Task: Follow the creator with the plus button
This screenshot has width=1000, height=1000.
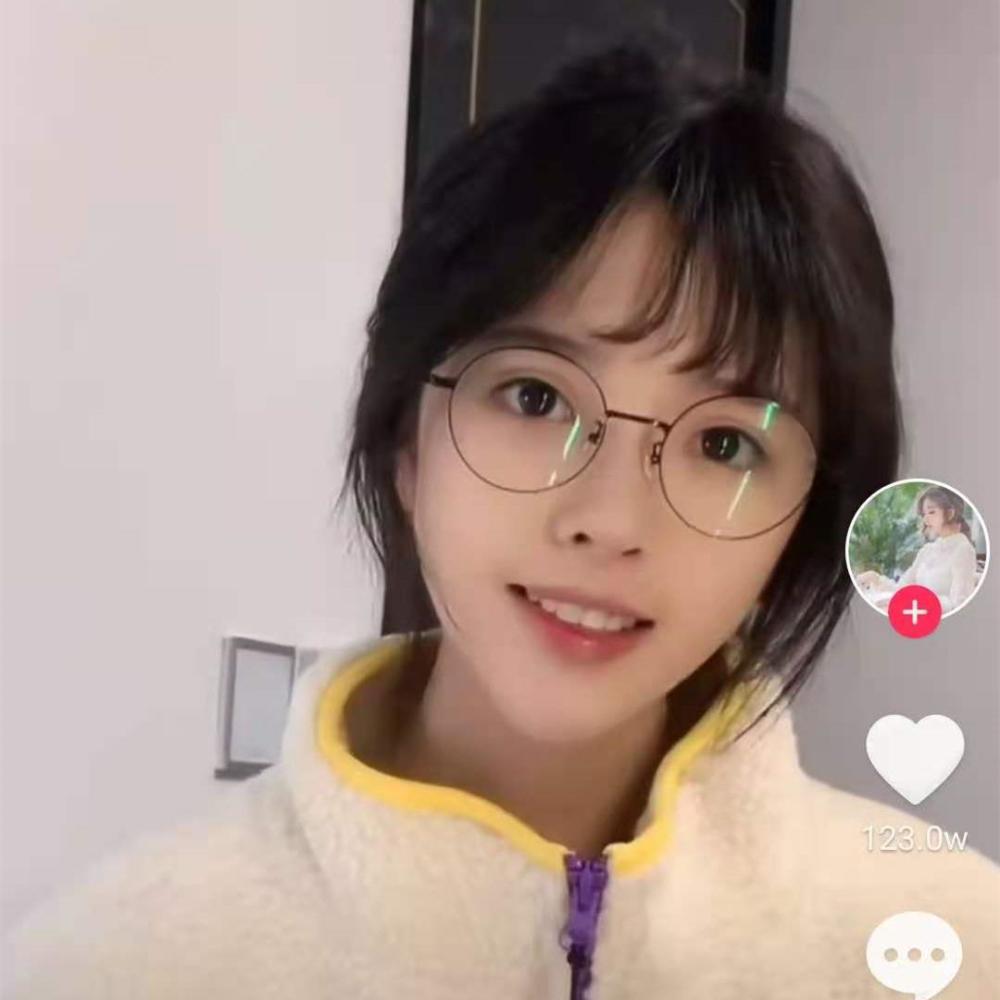Action: pyautogui.click(x=915, y=611)
